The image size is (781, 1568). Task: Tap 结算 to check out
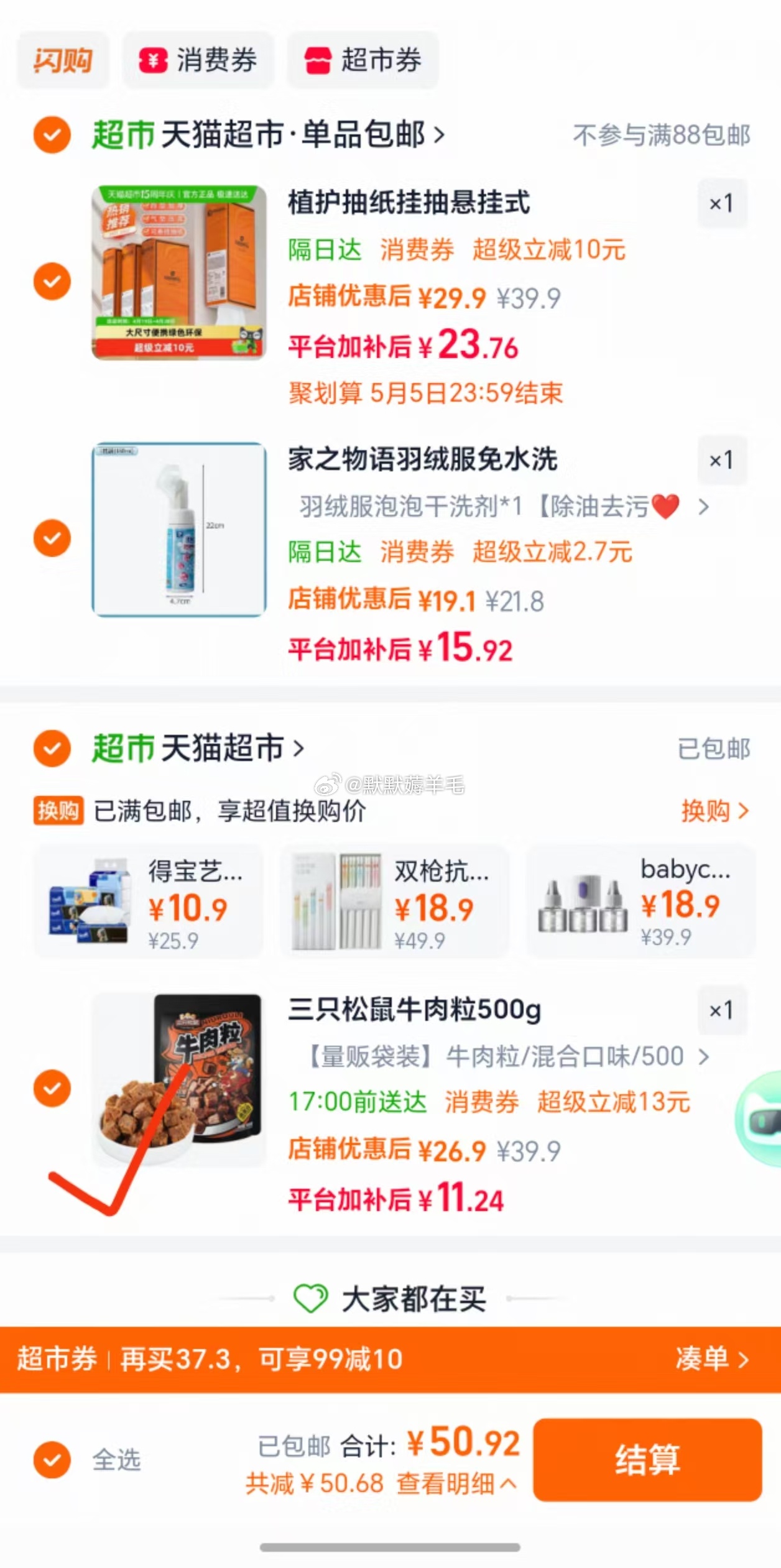(647, 1459)
